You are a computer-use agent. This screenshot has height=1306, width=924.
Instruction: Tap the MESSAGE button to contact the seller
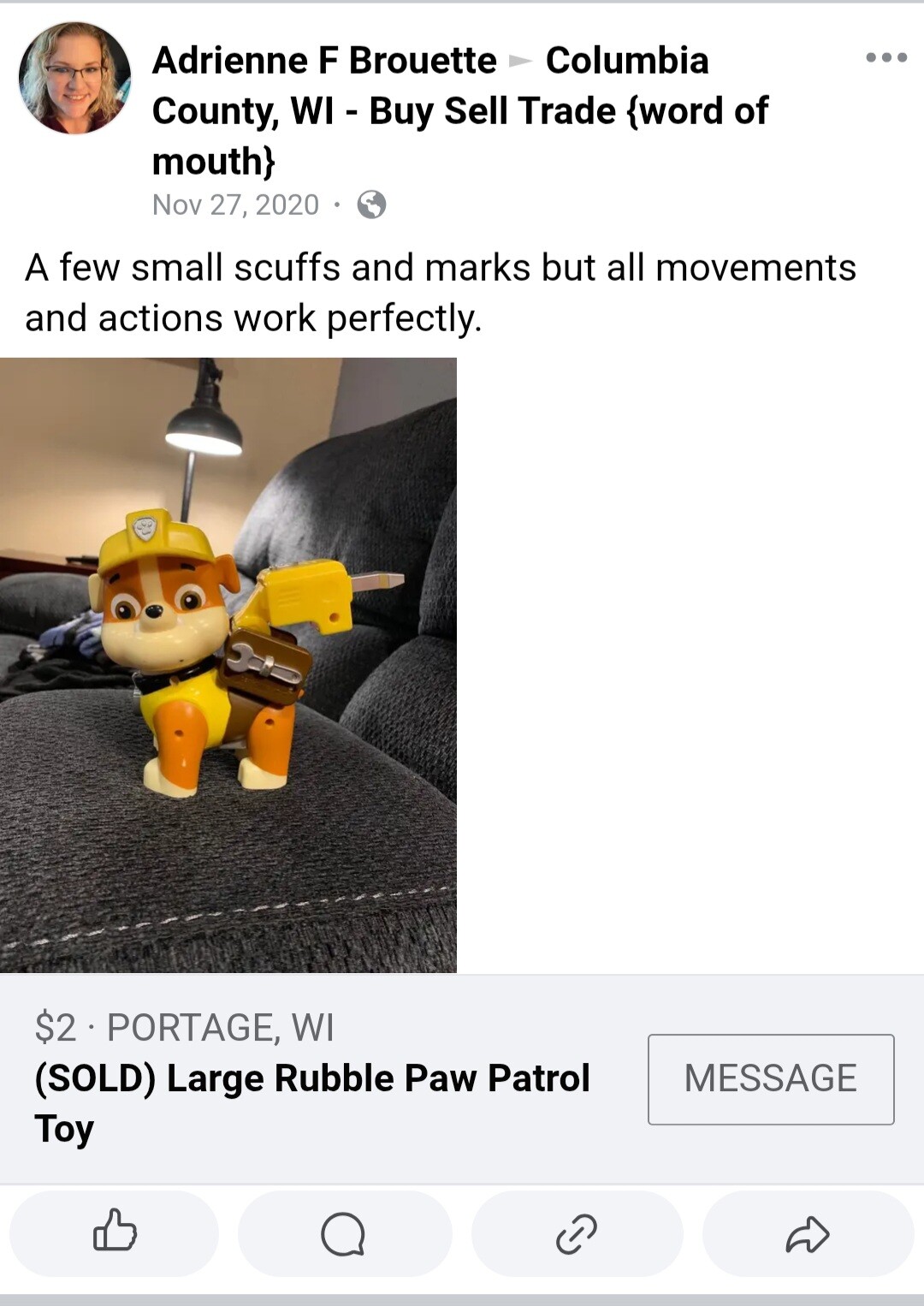(771, 1078)
